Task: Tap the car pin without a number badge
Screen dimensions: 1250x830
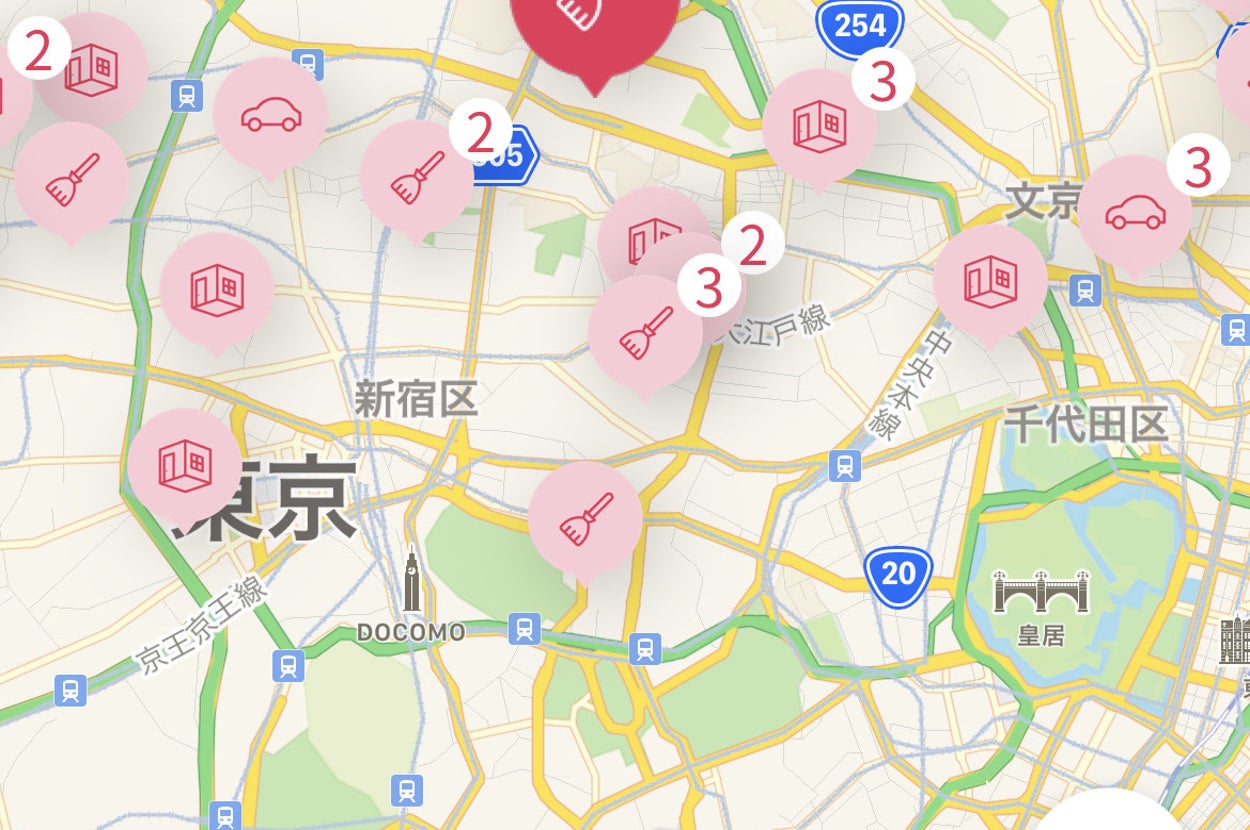Action: click(x=270, y=115)
